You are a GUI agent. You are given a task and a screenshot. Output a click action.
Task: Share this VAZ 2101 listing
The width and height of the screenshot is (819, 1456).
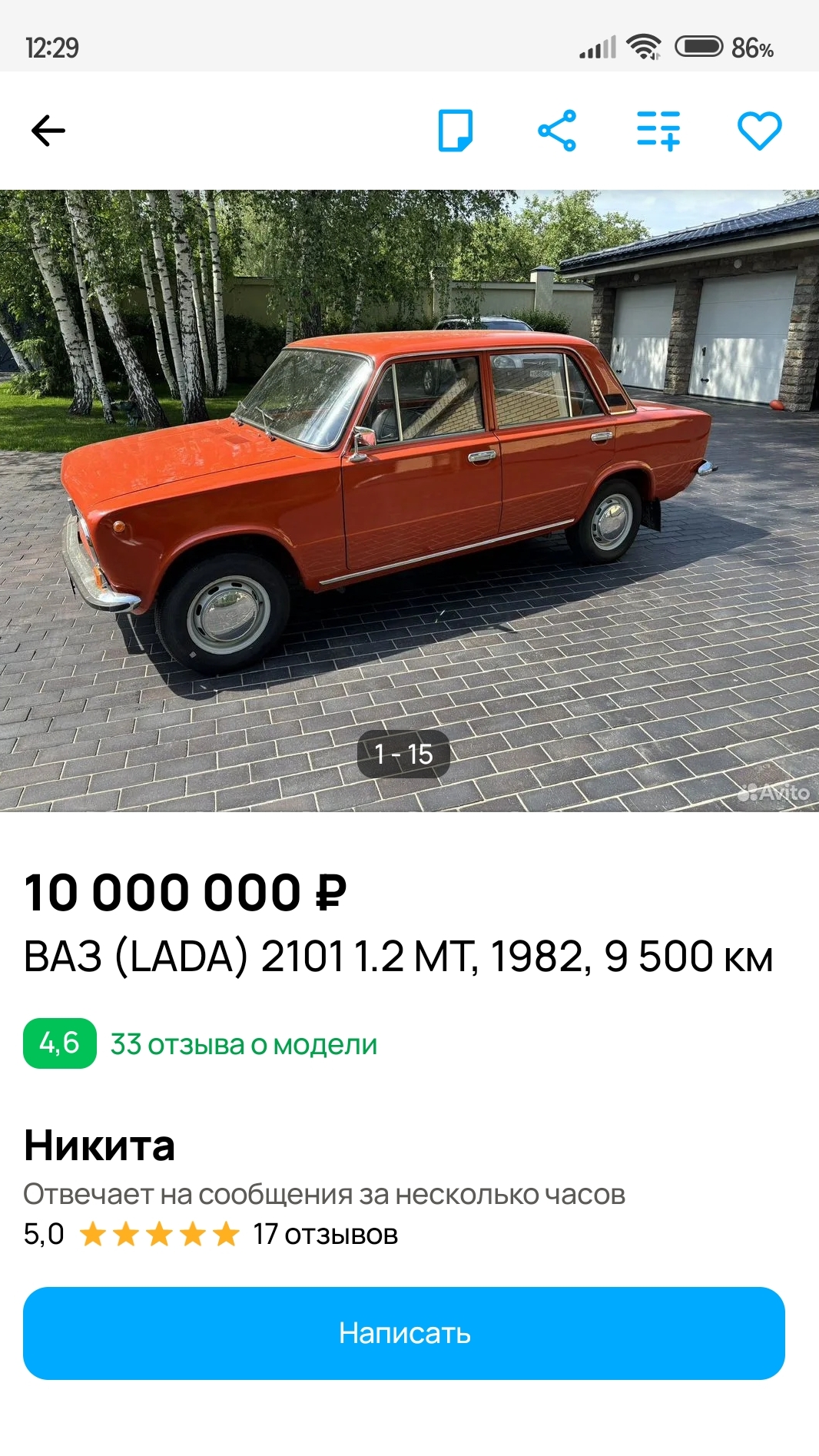coord(557,131)
